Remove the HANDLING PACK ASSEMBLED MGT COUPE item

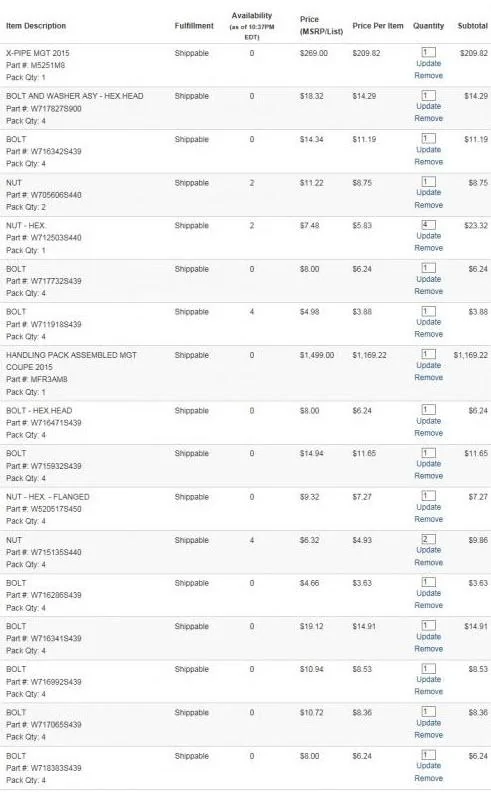[x=428, y=378]
